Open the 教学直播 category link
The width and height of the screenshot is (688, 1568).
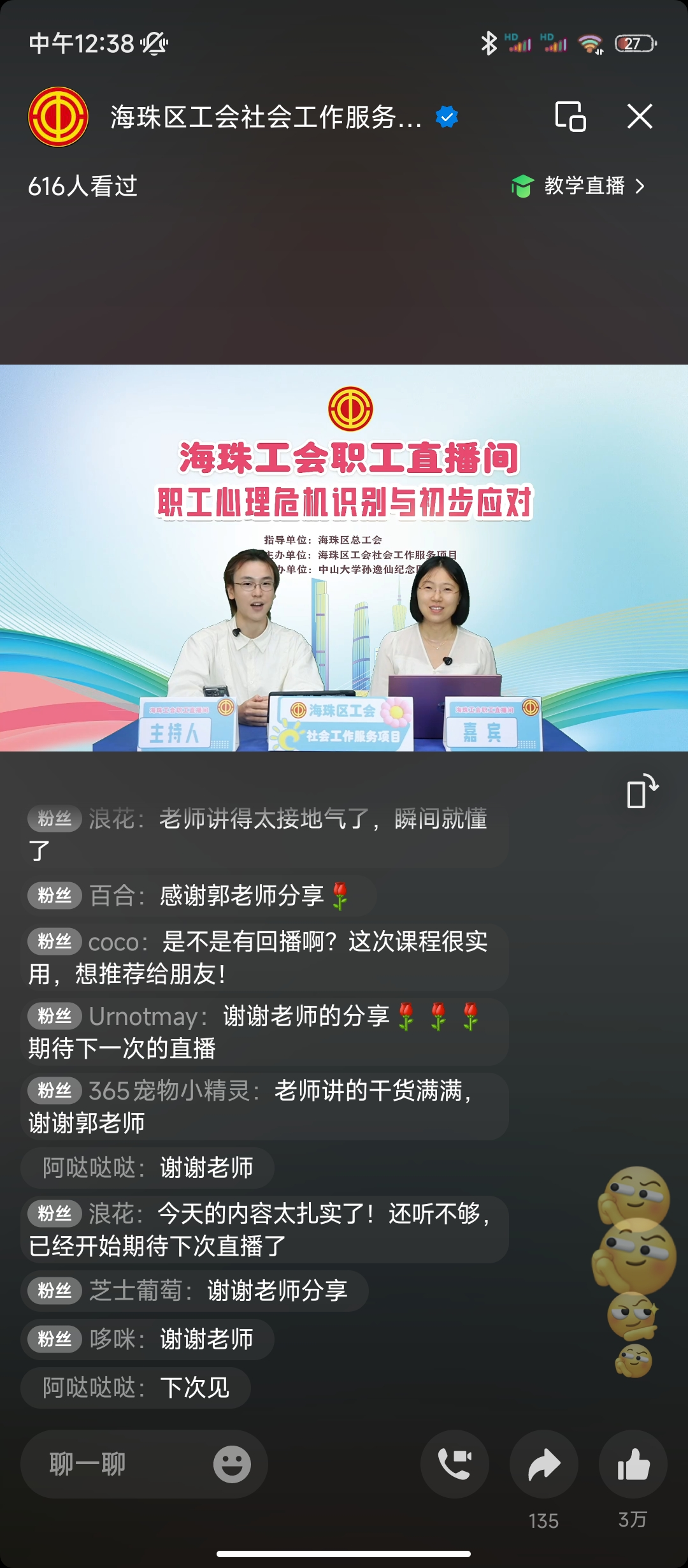pyautogui.click(x=578, y=186)
